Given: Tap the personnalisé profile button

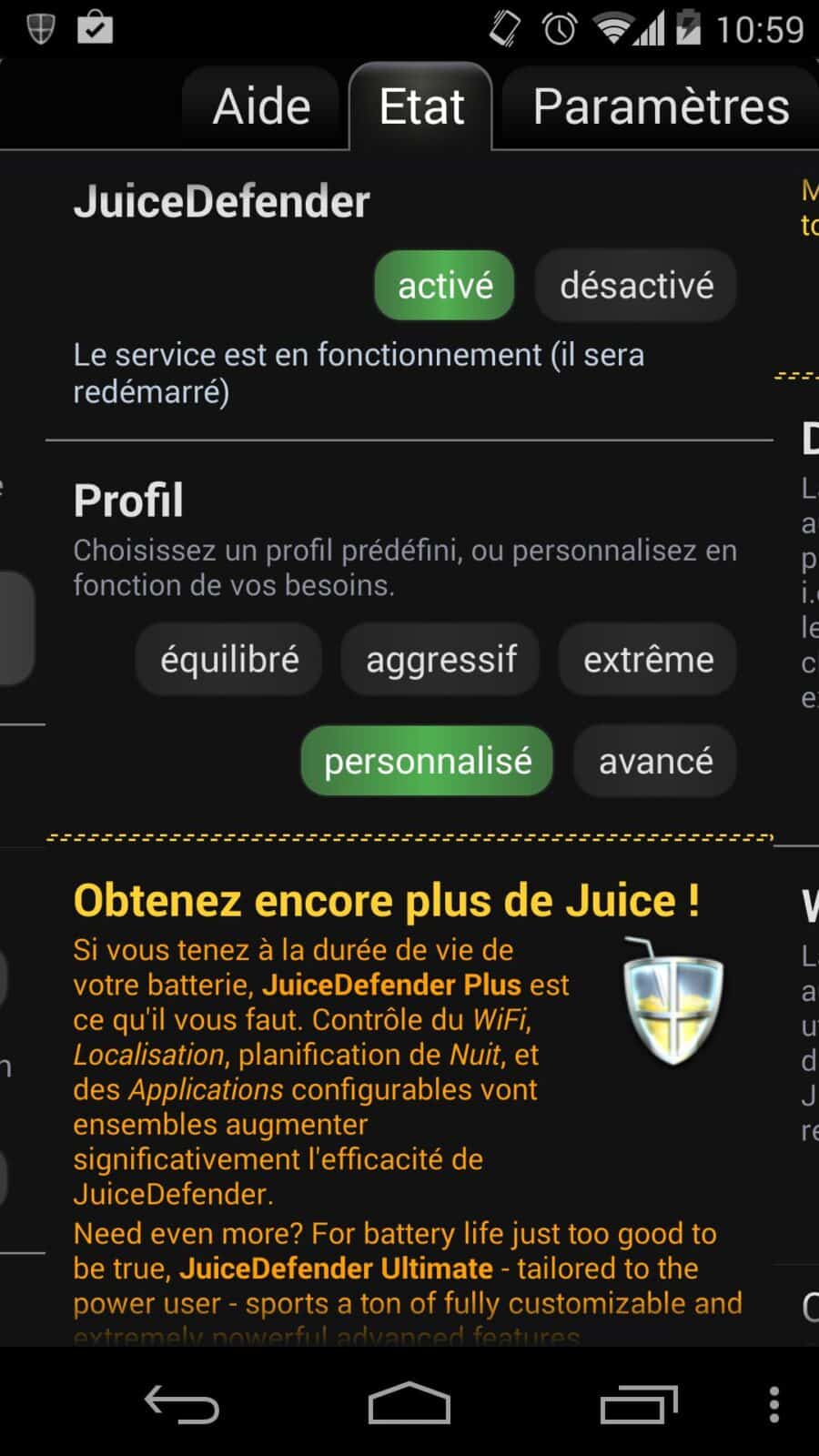Looking at the screenshot, I should point(428,761).
